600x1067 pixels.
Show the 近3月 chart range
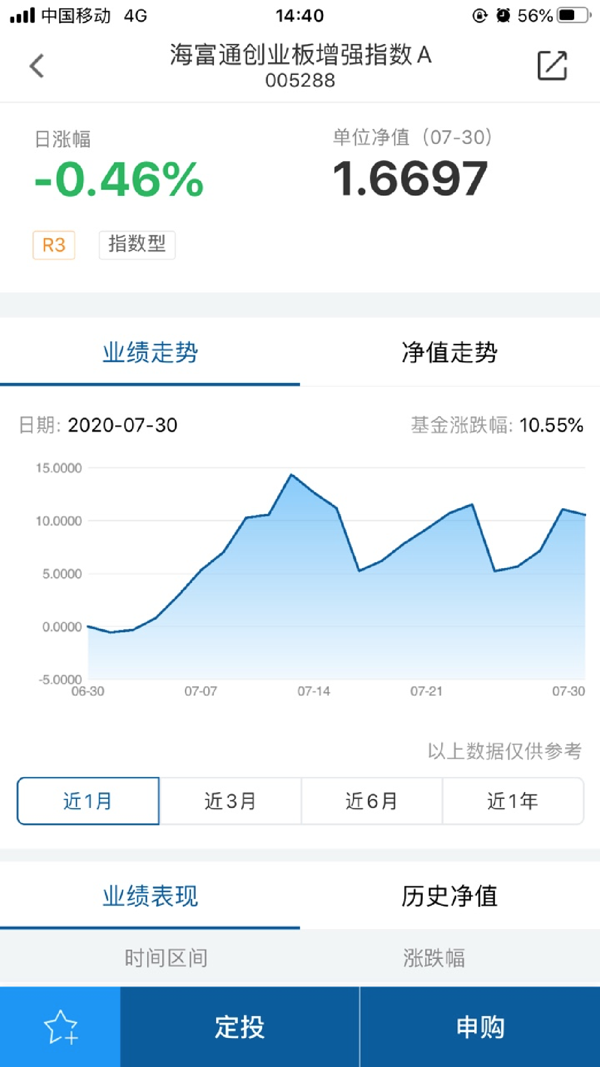point(230,801)
